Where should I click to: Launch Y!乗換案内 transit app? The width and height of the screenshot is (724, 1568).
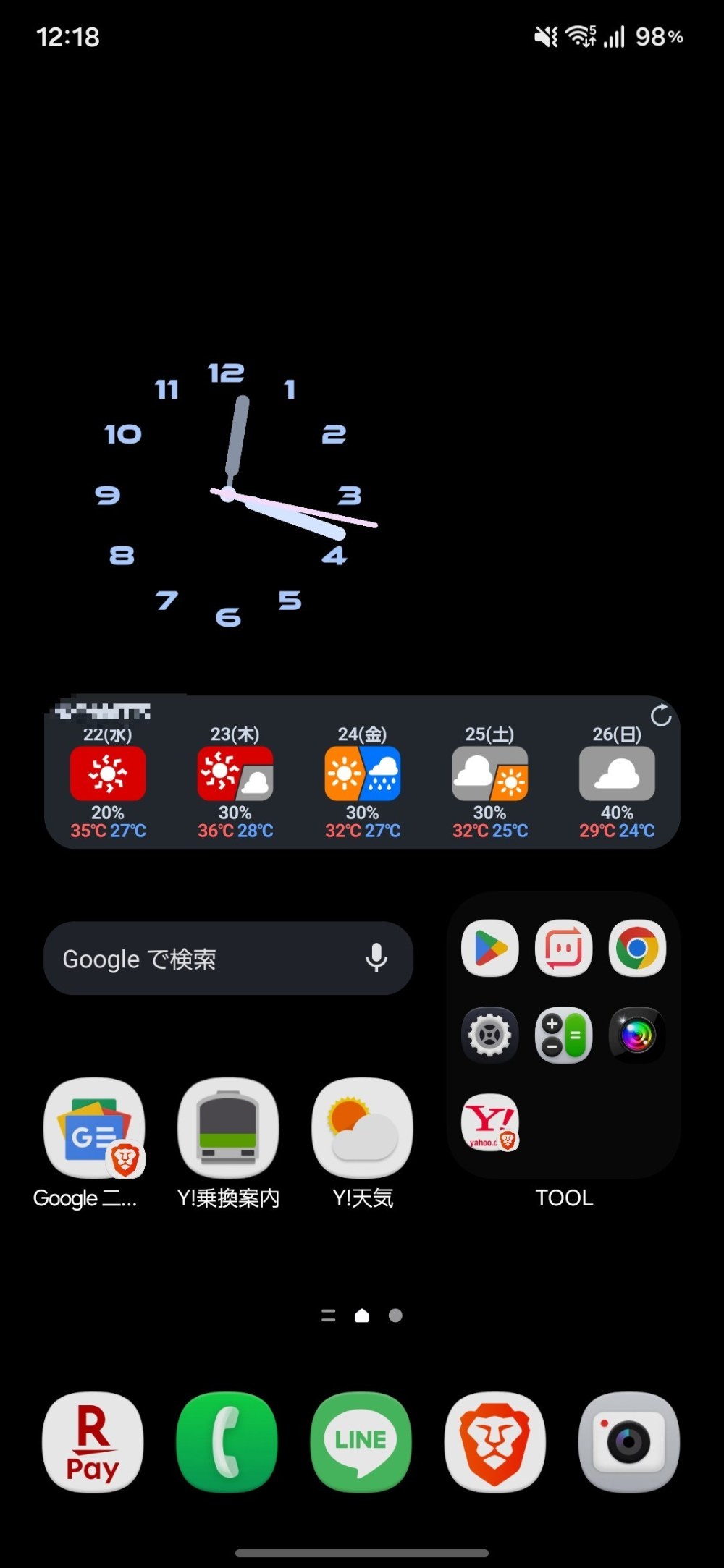coord(228,1128)
